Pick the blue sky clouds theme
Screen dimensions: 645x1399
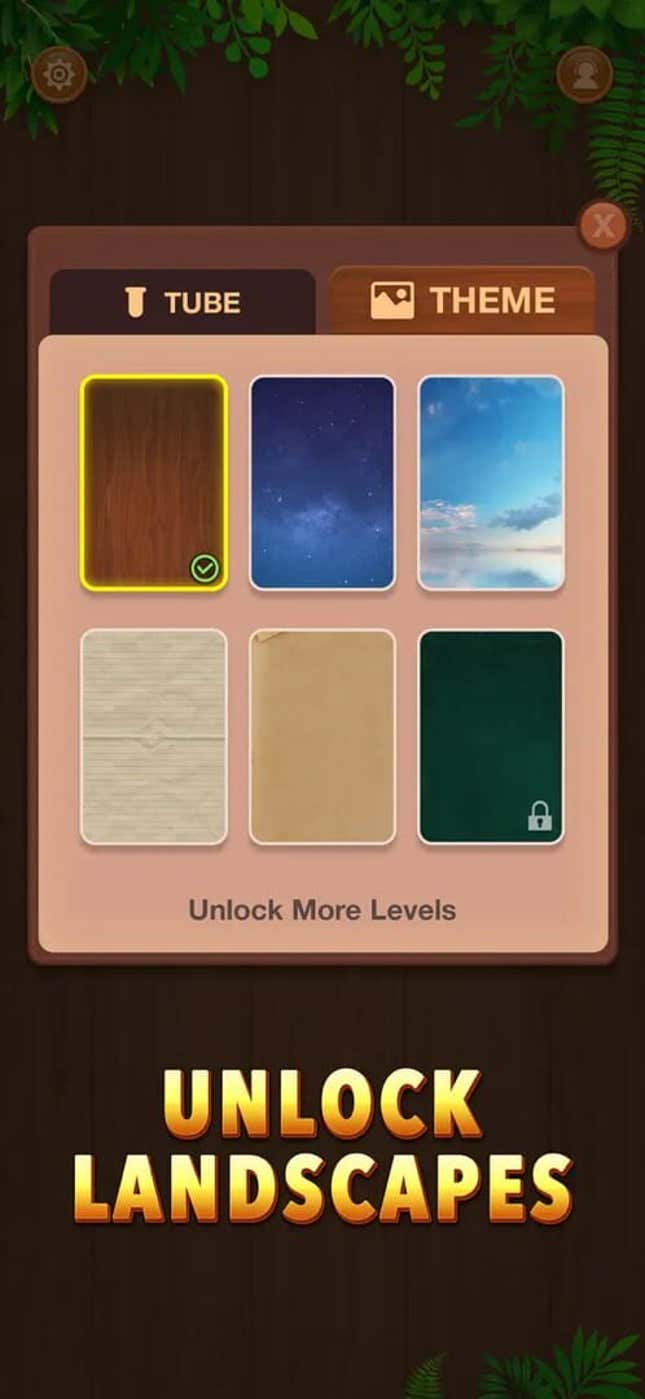[x=491, y=482]
